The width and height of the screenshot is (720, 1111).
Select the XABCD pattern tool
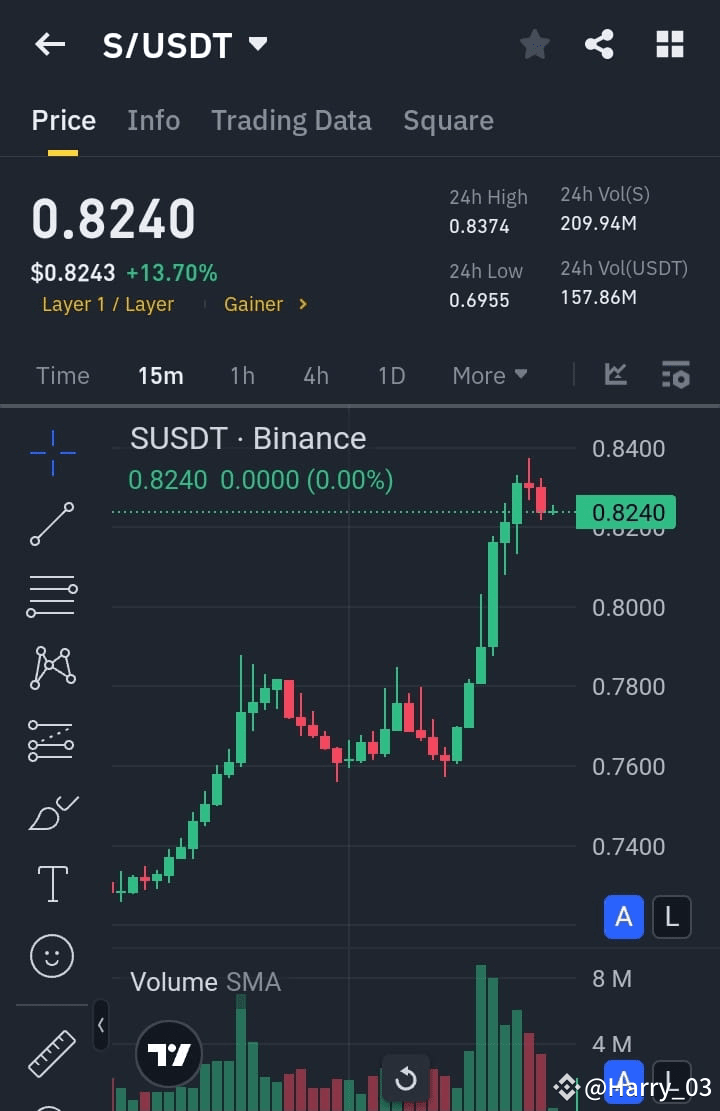pos(51,668)
